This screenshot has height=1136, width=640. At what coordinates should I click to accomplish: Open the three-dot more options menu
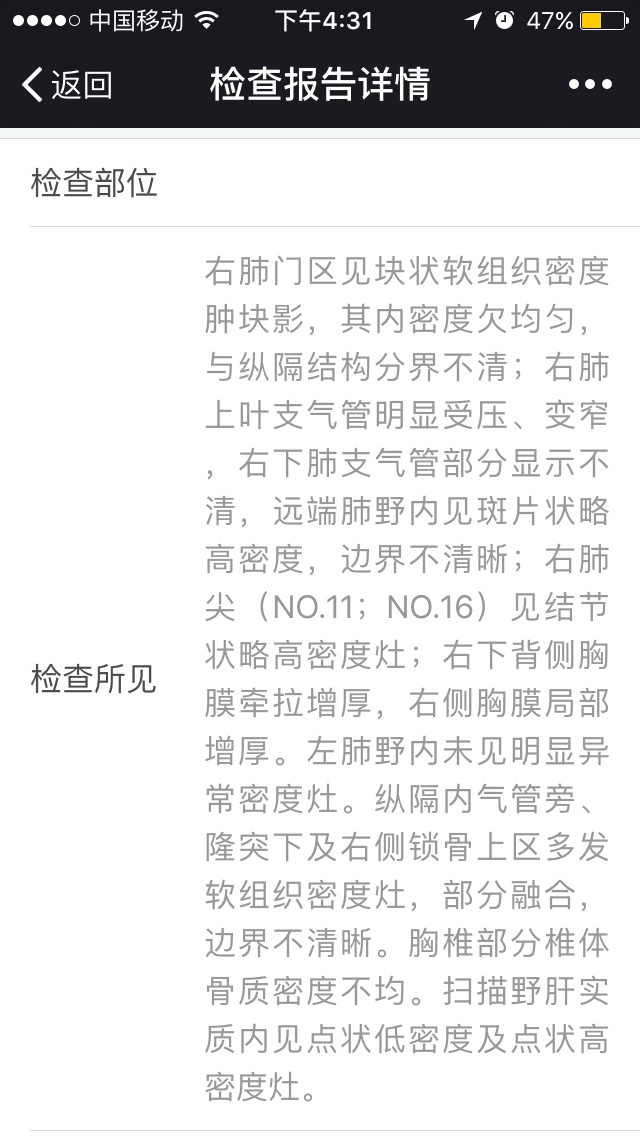click(x=590, y=85)
